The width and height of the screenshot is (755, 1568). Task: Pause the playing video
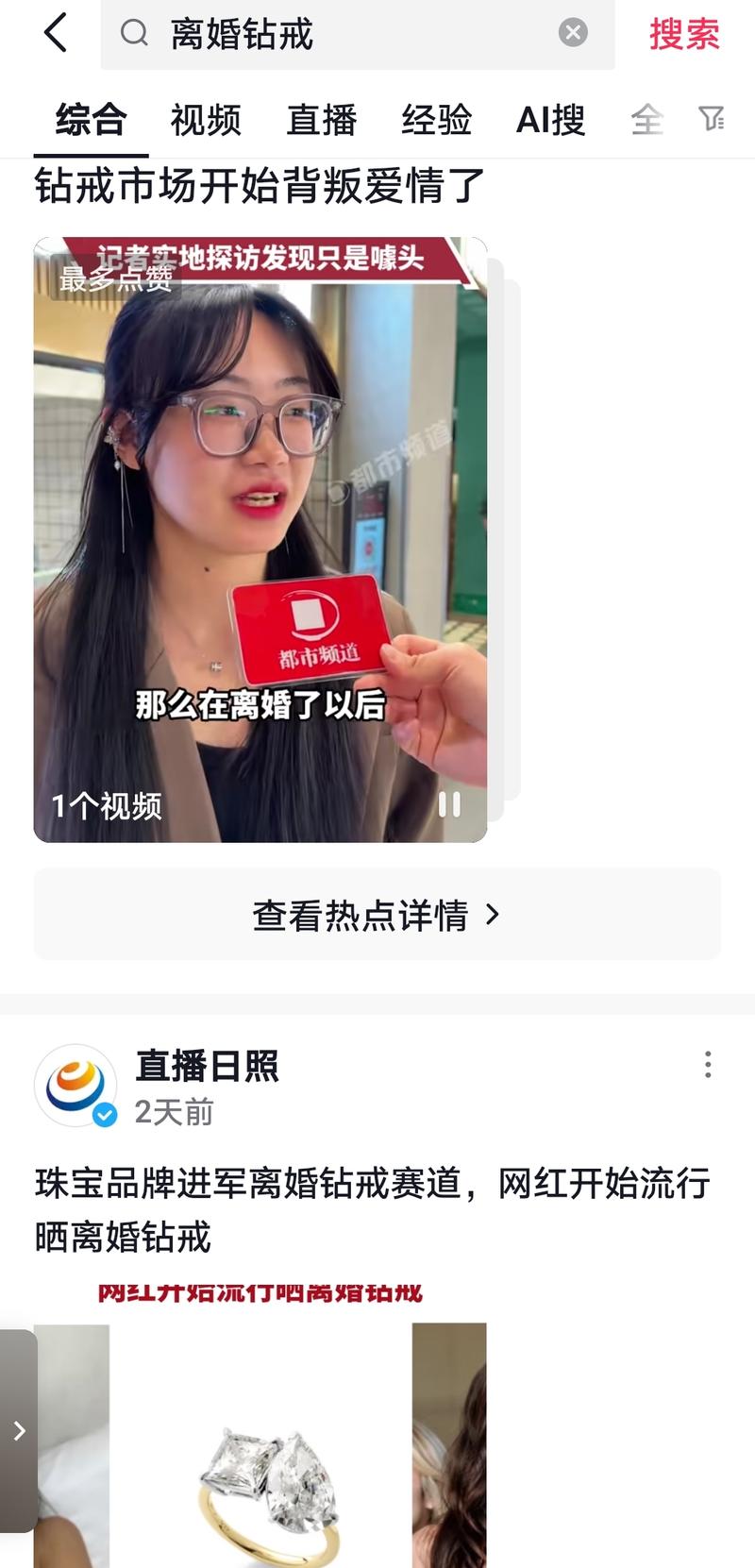[451, 803]
